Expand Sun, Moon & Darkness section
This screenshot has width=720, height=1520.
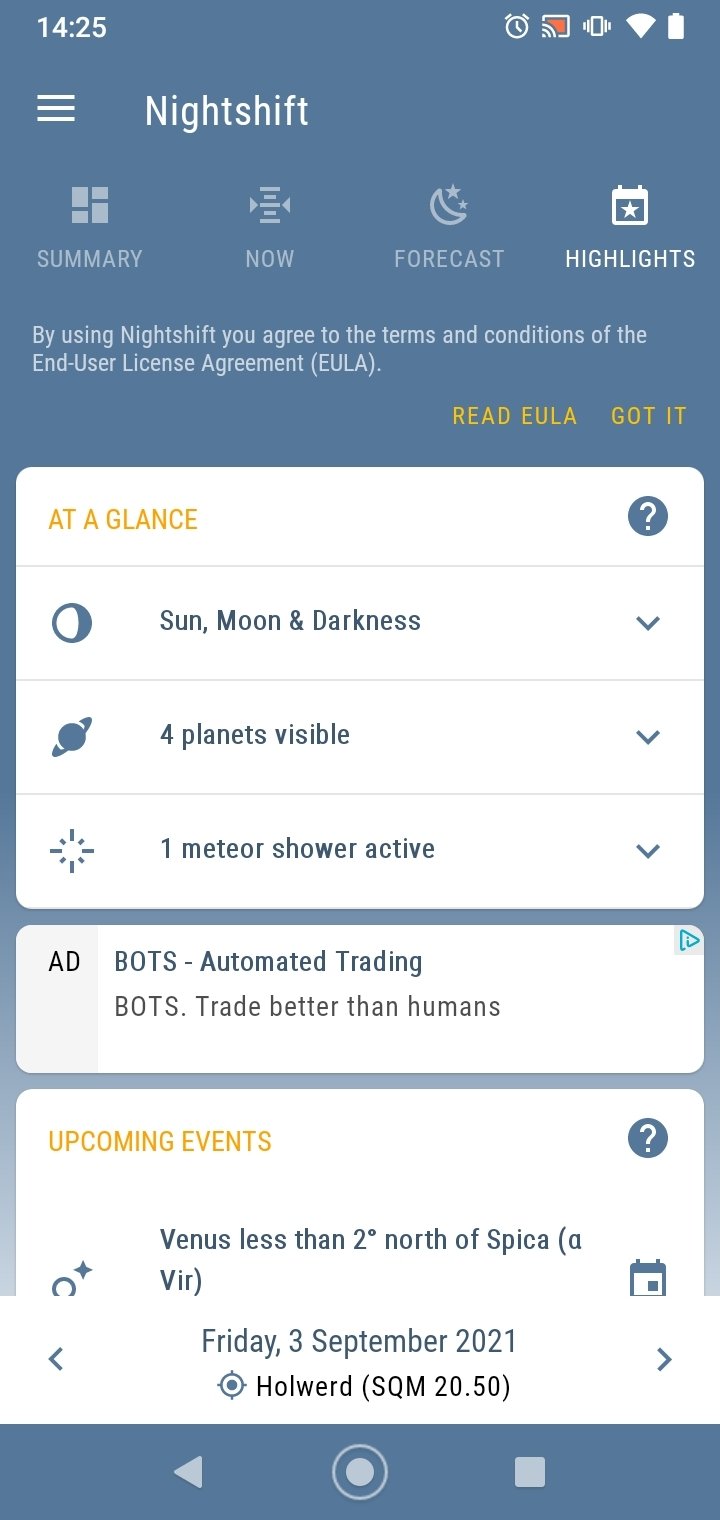(x=648, y=622)
